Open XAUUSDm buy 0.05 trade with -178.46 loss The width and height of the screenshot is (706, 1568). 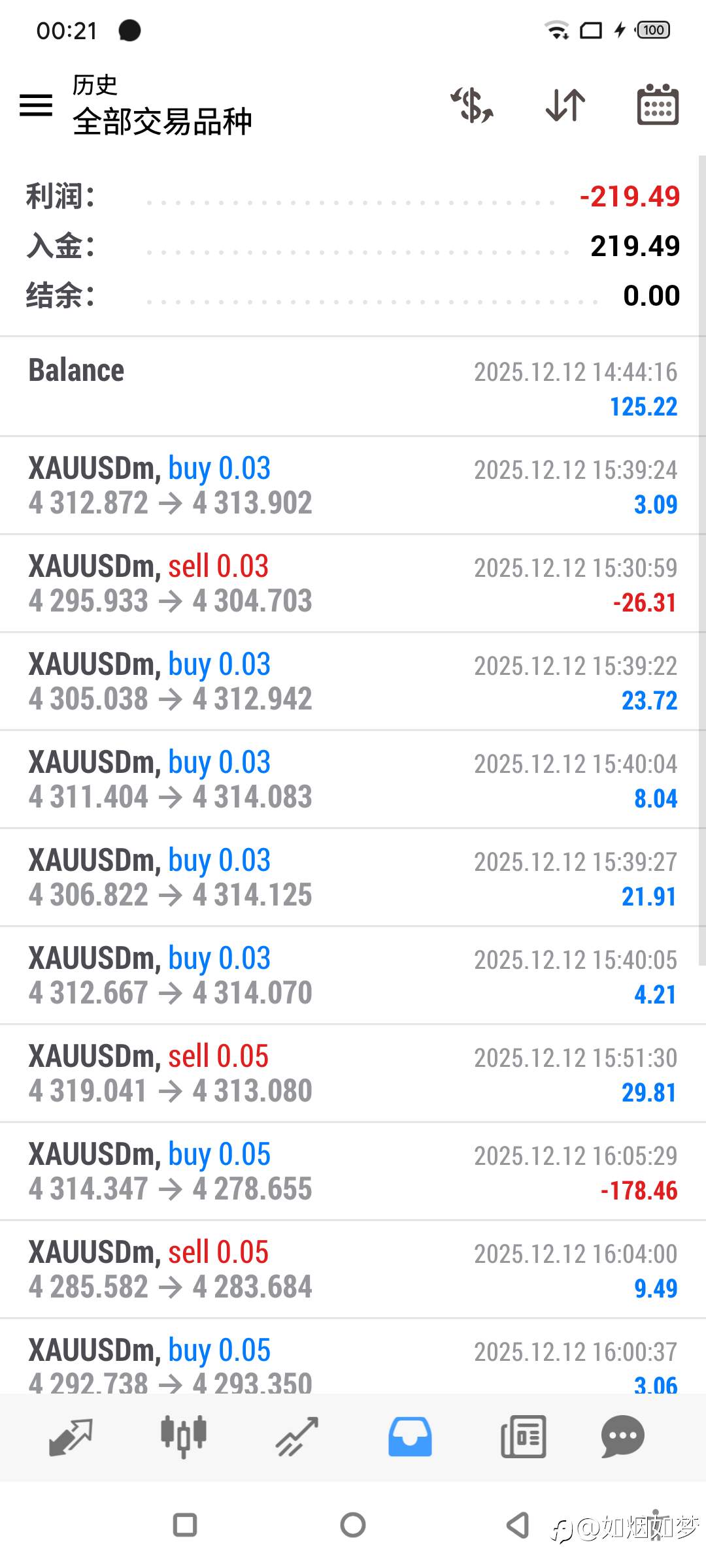[353, 1171]
